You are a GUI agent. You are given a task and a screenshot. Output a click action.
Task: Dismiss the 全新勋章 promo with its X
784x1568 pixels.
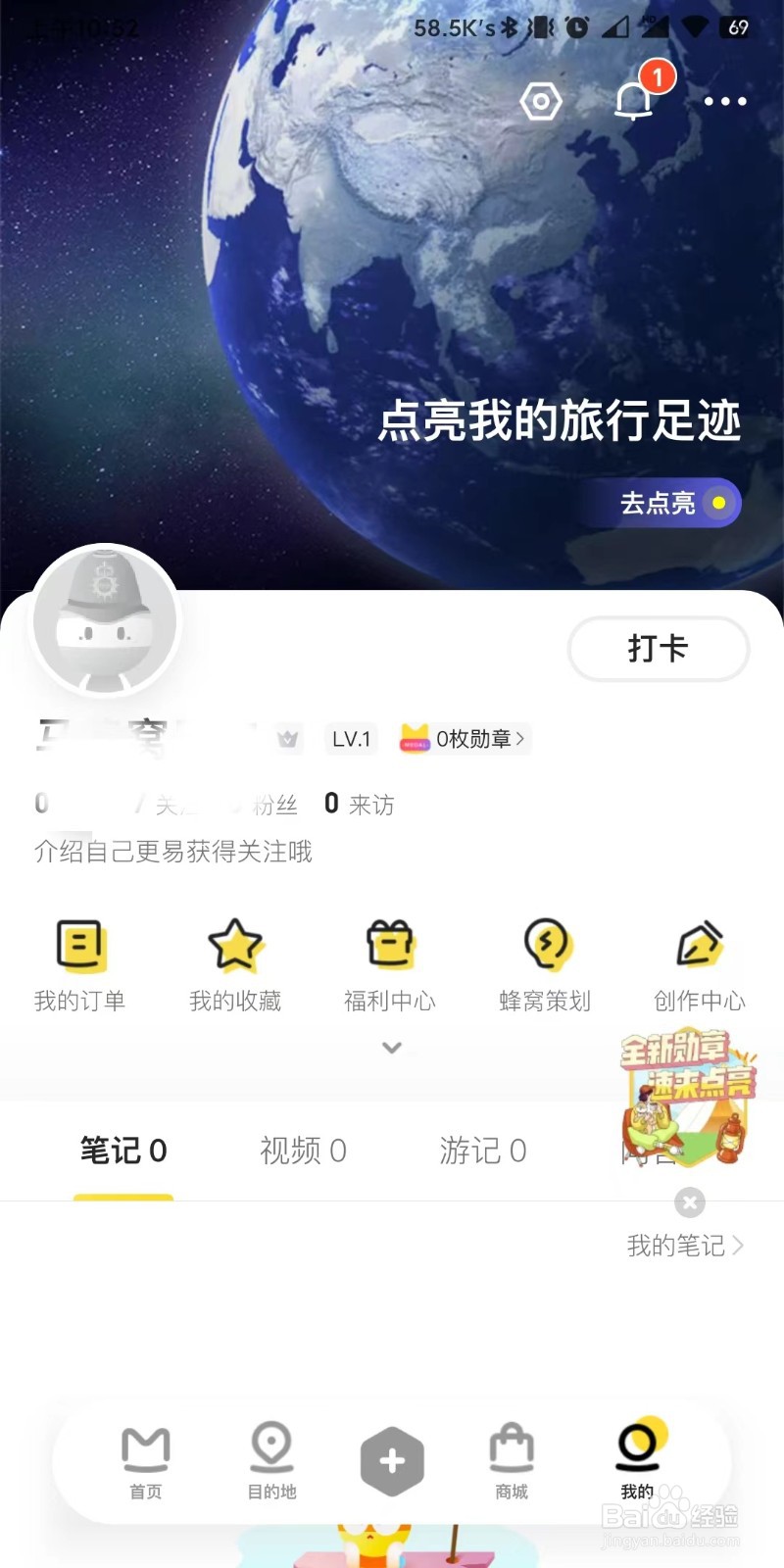click(689, 1202)
